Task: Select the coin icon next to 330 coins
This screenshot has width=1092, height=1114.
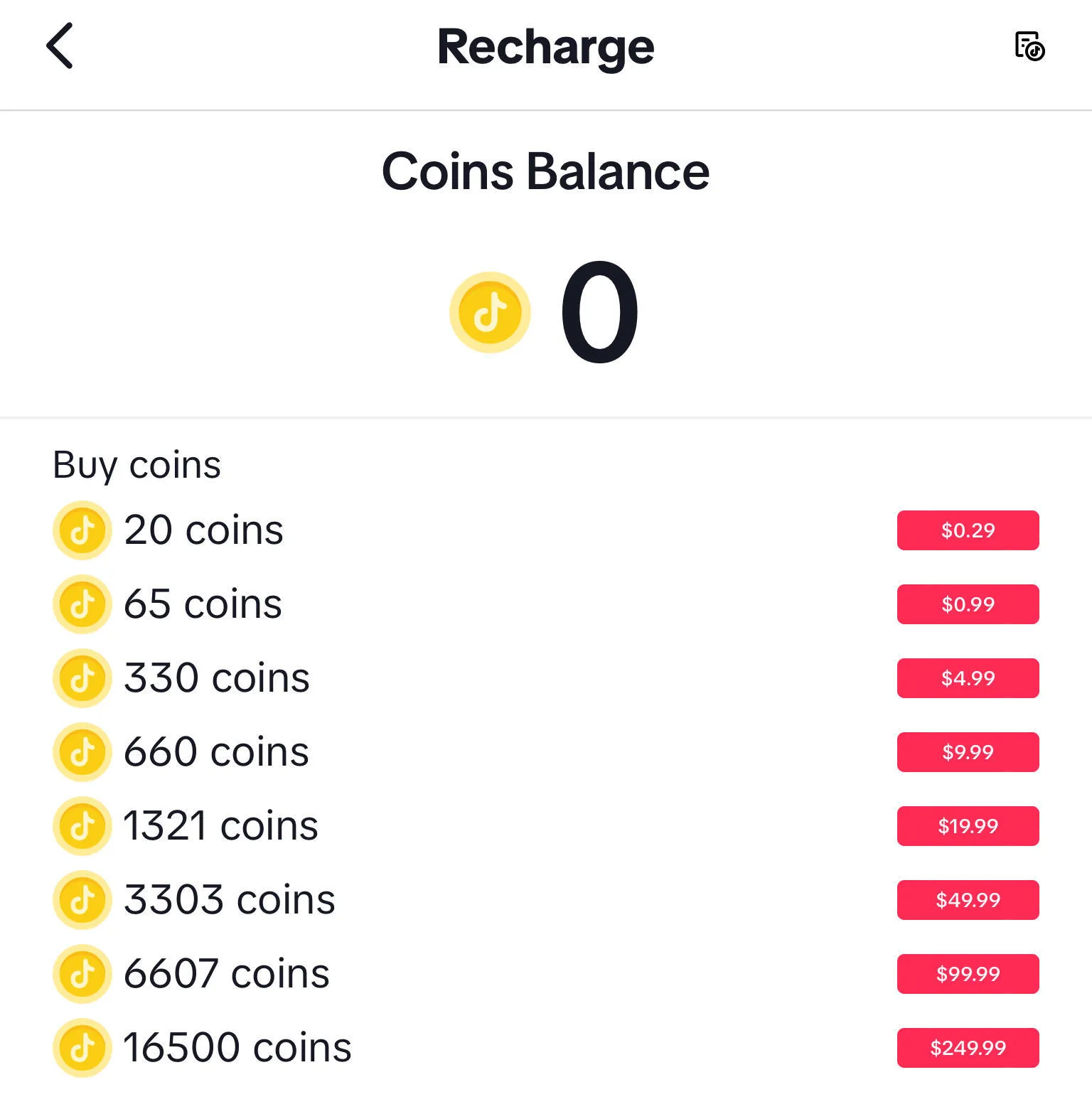Action: tap(81, 677)
